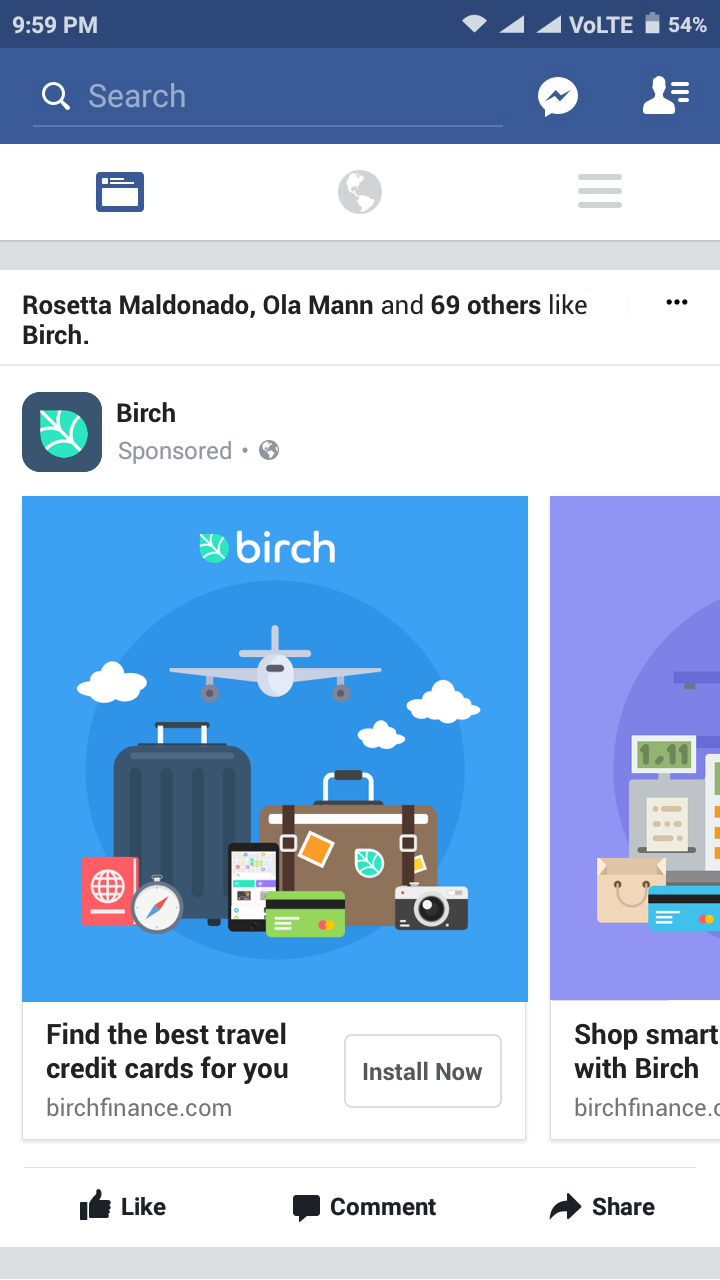Comment on the Birch post
Screen dimensions: 720x1280
(x=364, y=1207)
